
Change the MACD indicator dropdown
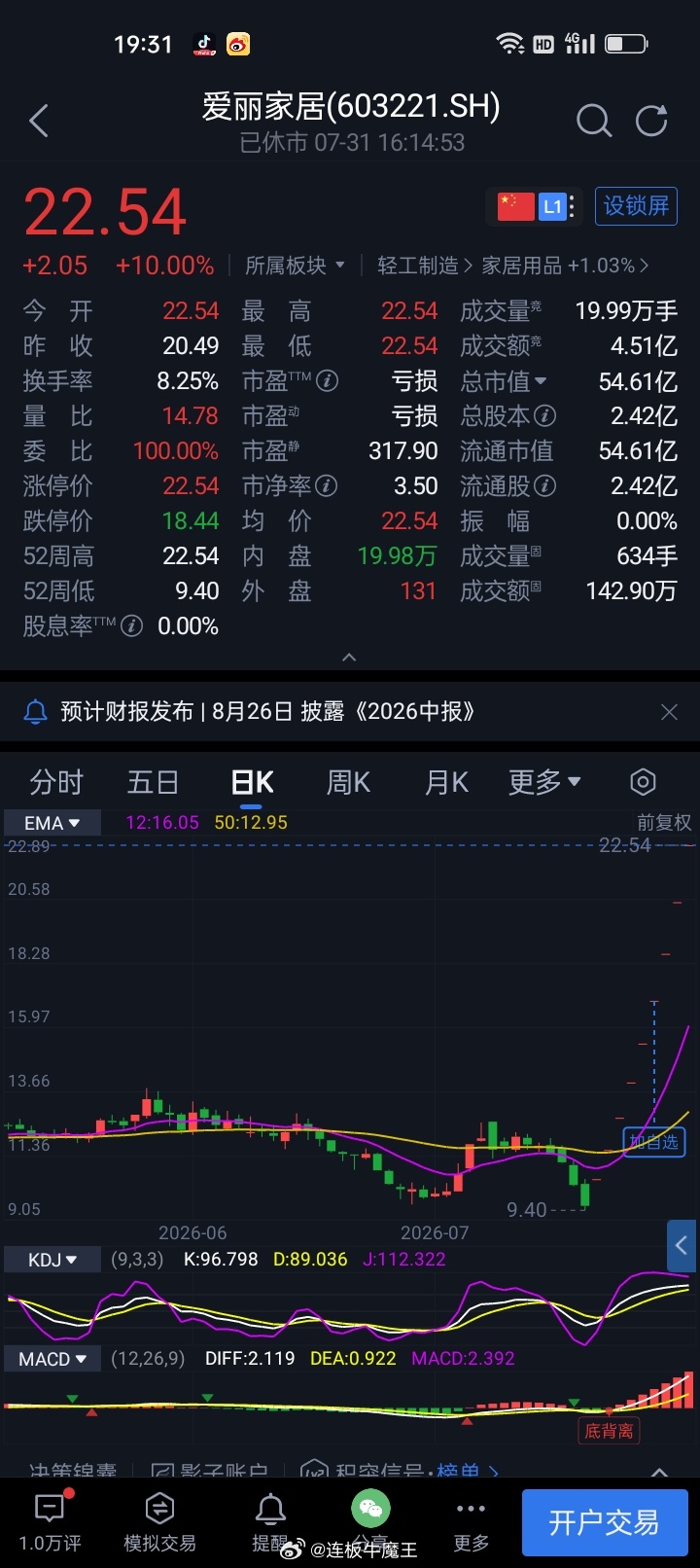tap(52, 1359)
